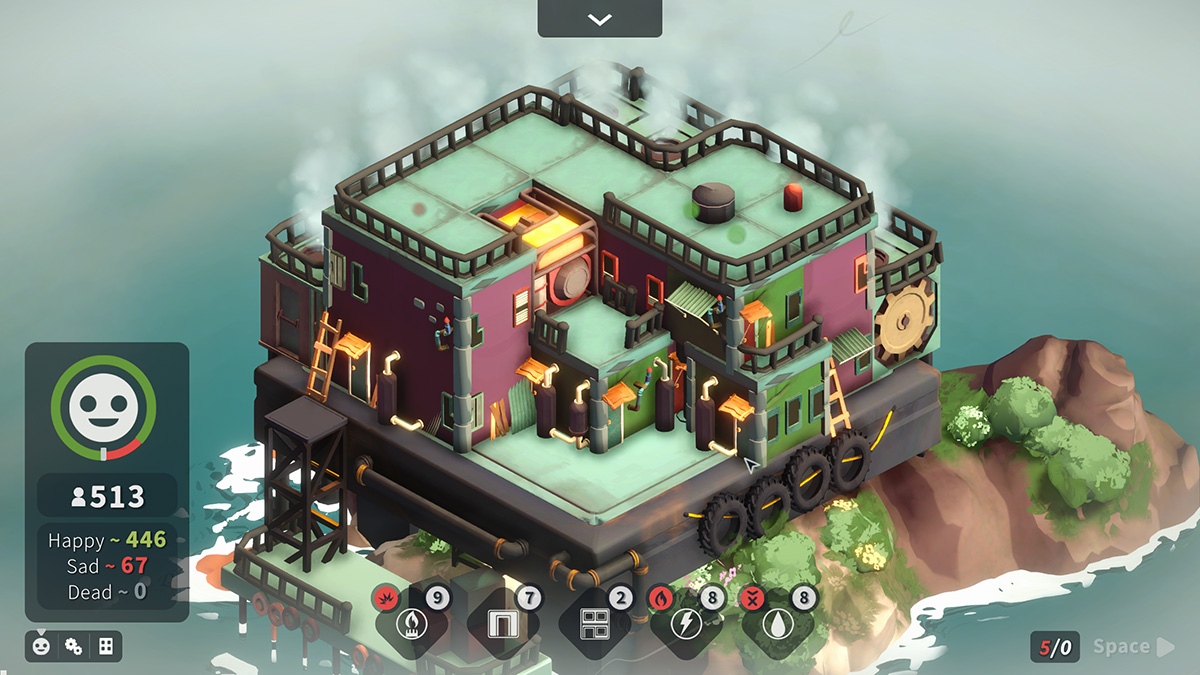Pick the lightning power building card
The height and width of the screenshot is (675, 1200).
point(687,627)
